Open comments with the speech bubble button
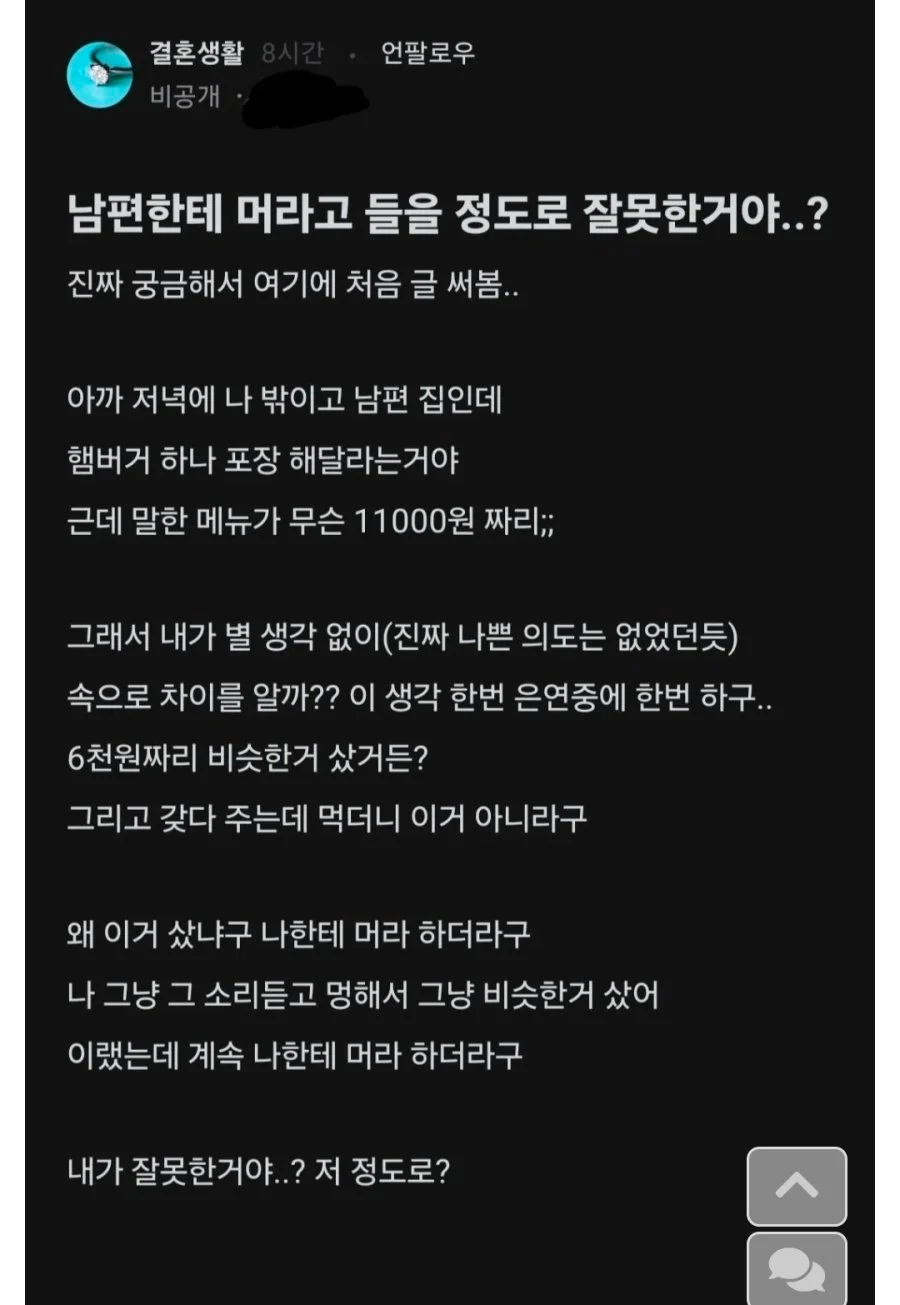The height and width of the screenshot is (1305, 900). [796, 1270]
